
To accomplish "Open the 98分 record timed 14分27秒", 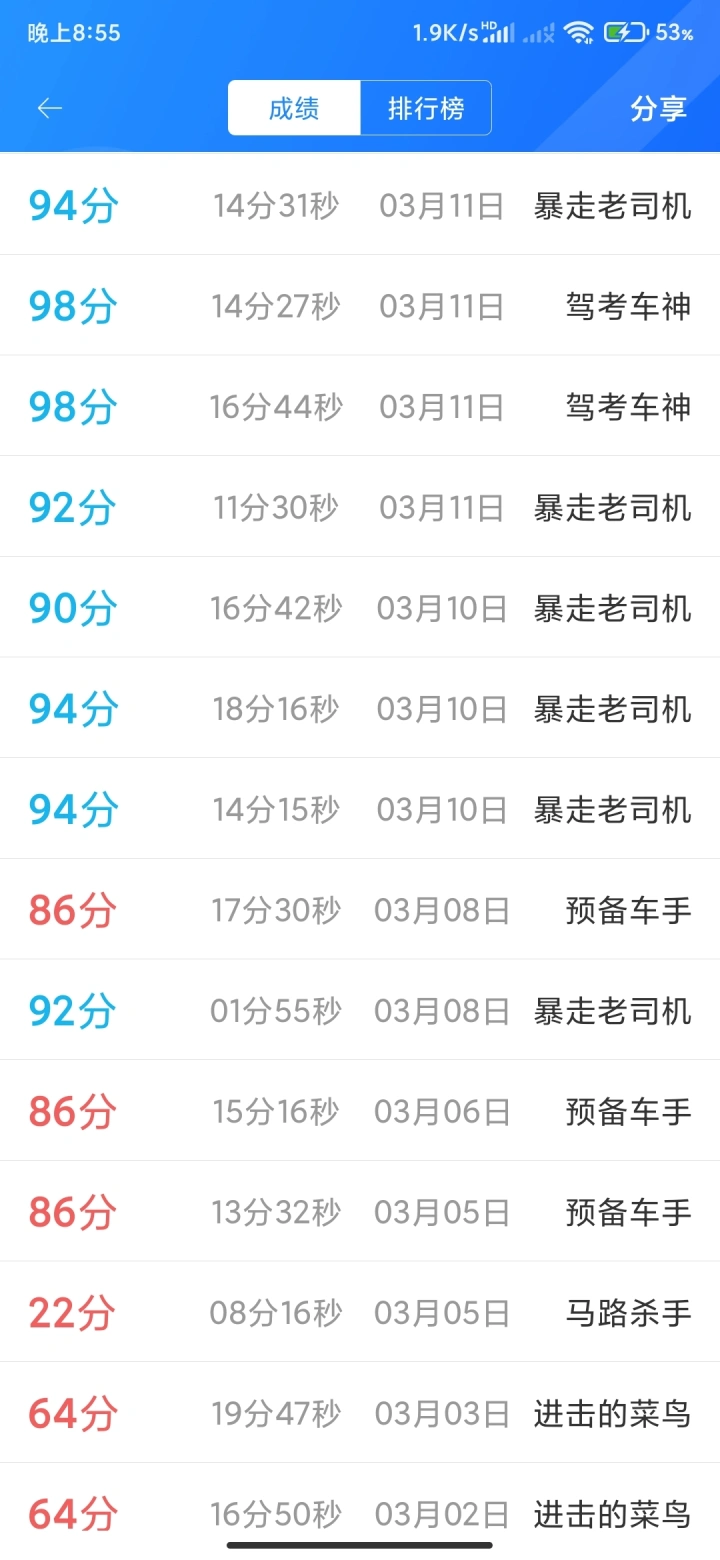I will click(x=360, y=305).
